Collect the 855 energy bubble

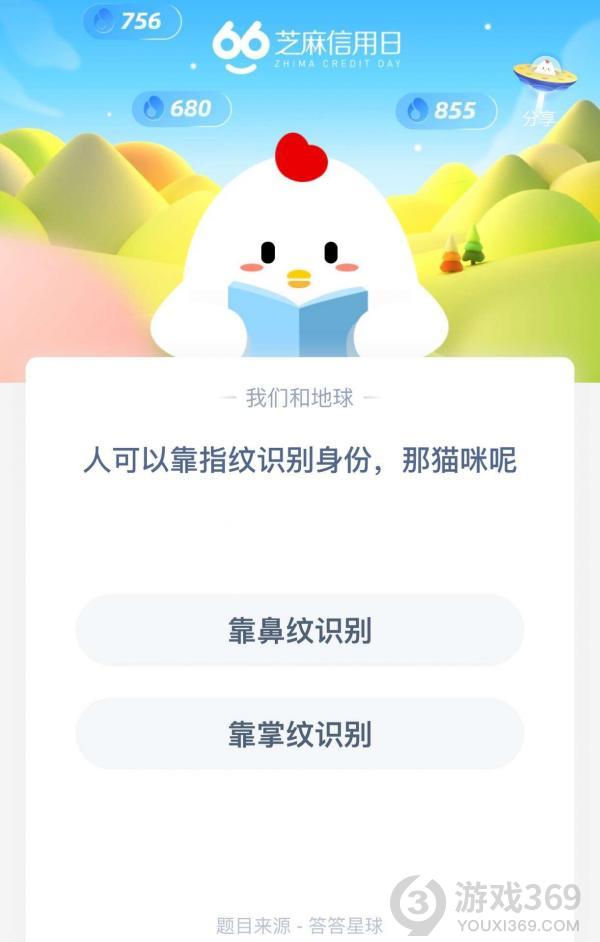coord(445,110)
